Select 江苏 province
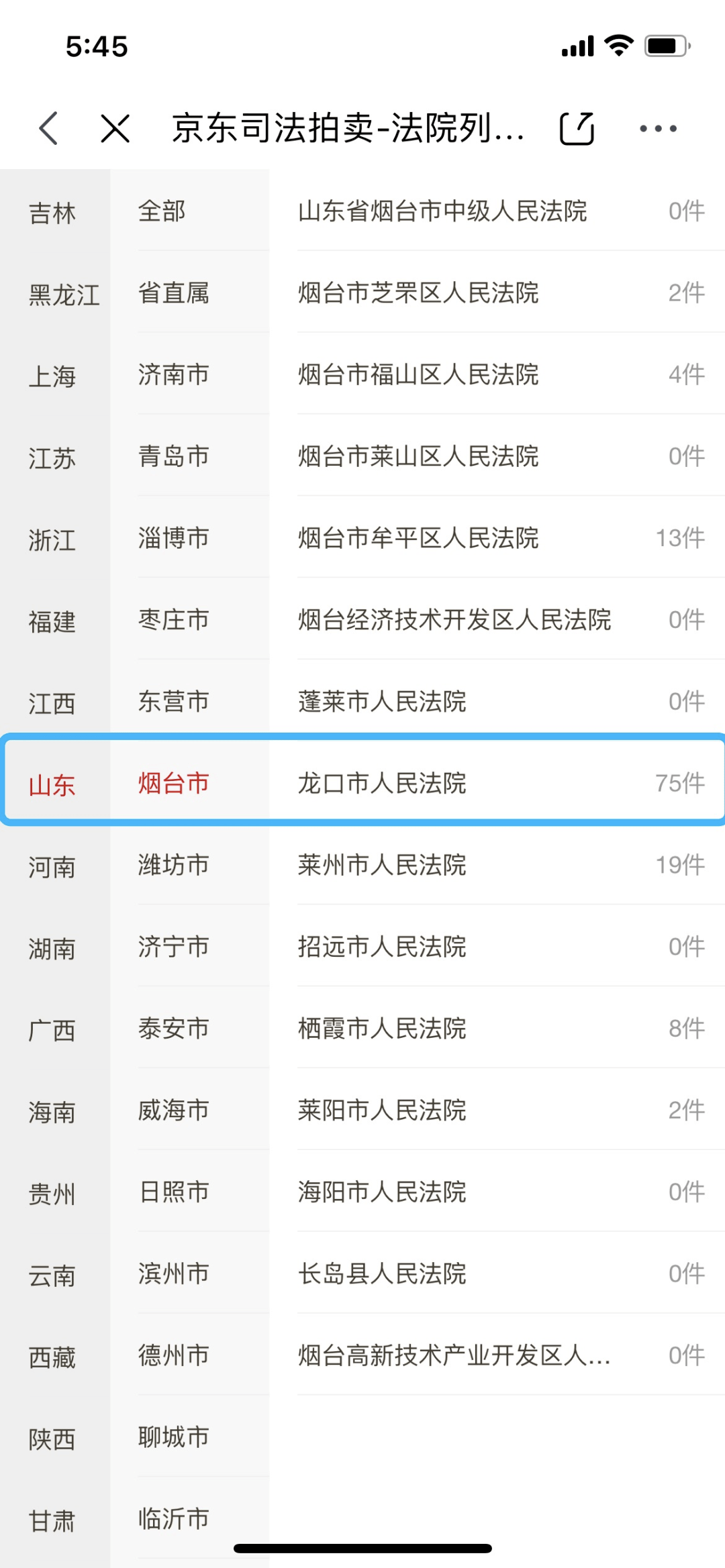The image size is (725, 1568). coord(52,458)
